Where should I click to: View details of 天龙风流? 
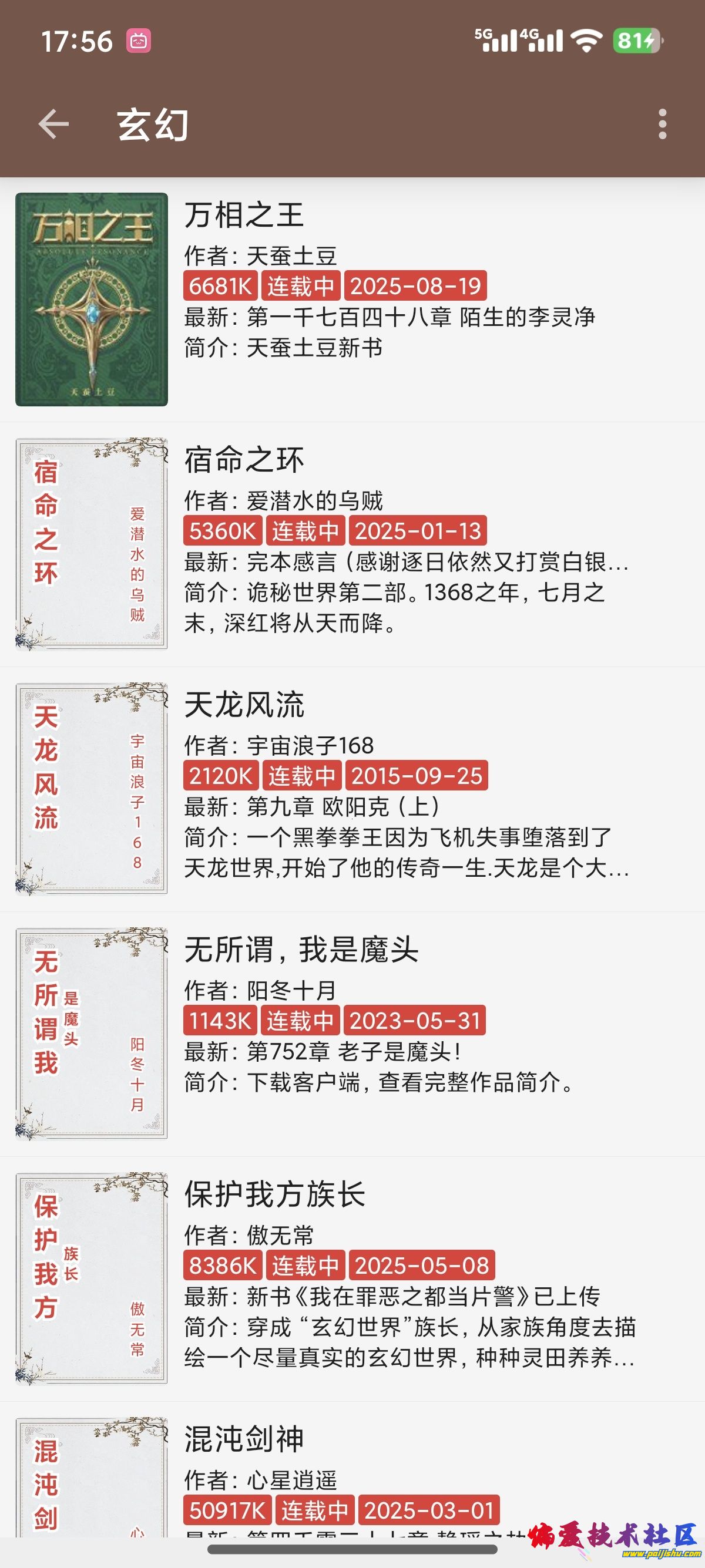352,789
